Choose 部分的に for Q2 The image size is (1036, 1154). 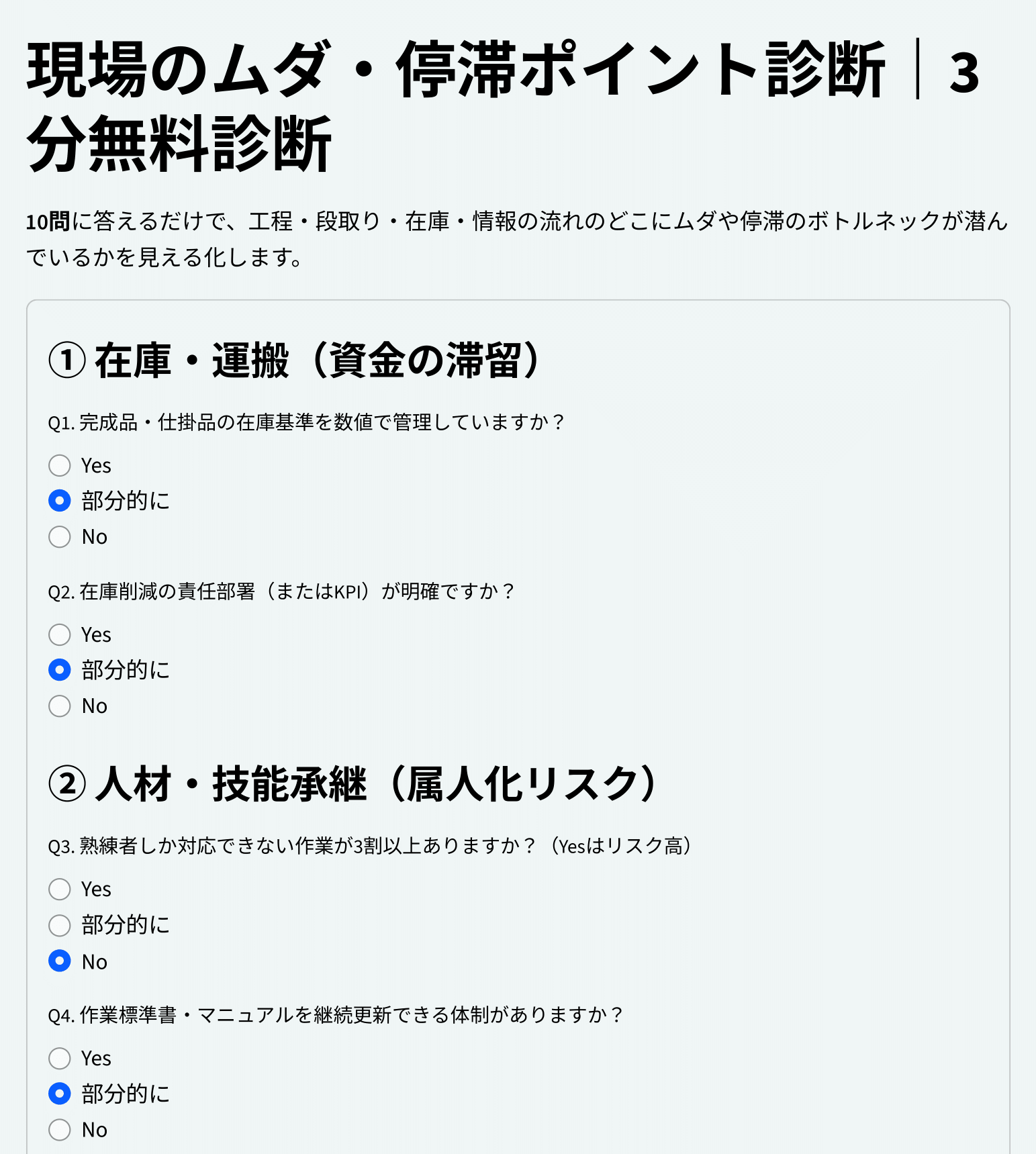(x=60, y=670)
